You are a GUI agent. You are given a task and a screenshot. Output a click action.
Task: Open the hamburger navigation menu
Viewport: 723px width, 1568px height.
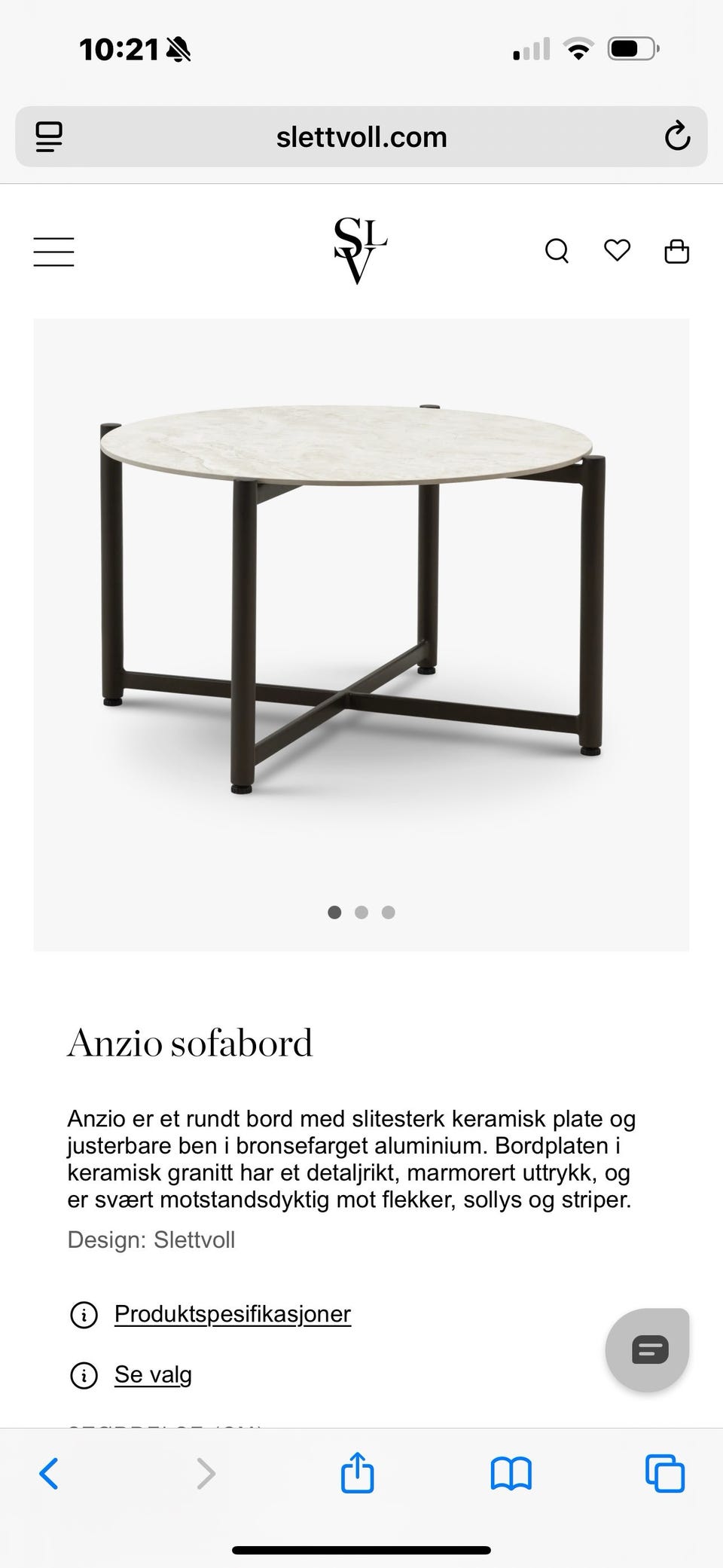click(53, 251)
